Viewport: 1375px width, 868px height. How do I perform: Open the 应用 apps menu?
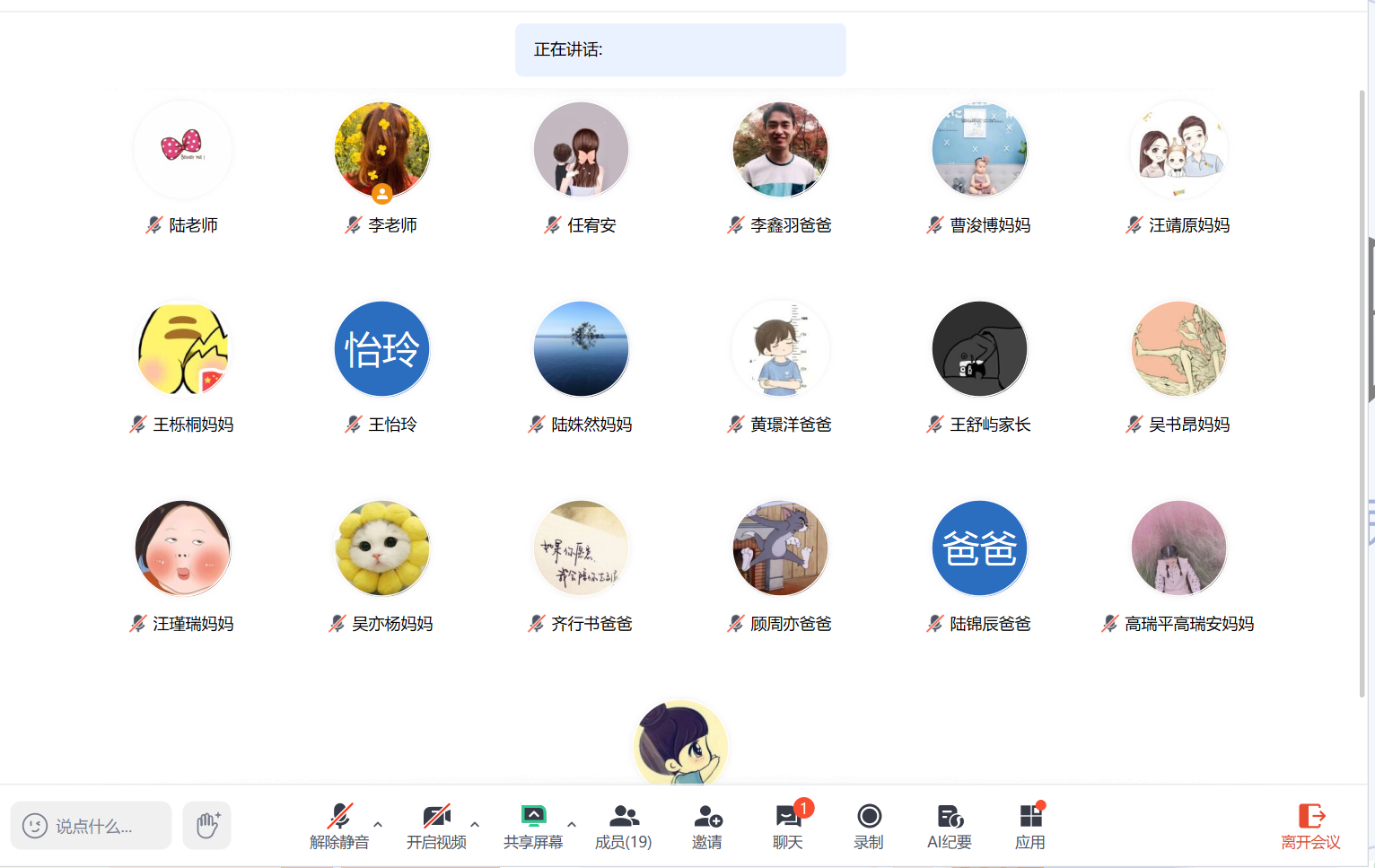(1030, 826)
